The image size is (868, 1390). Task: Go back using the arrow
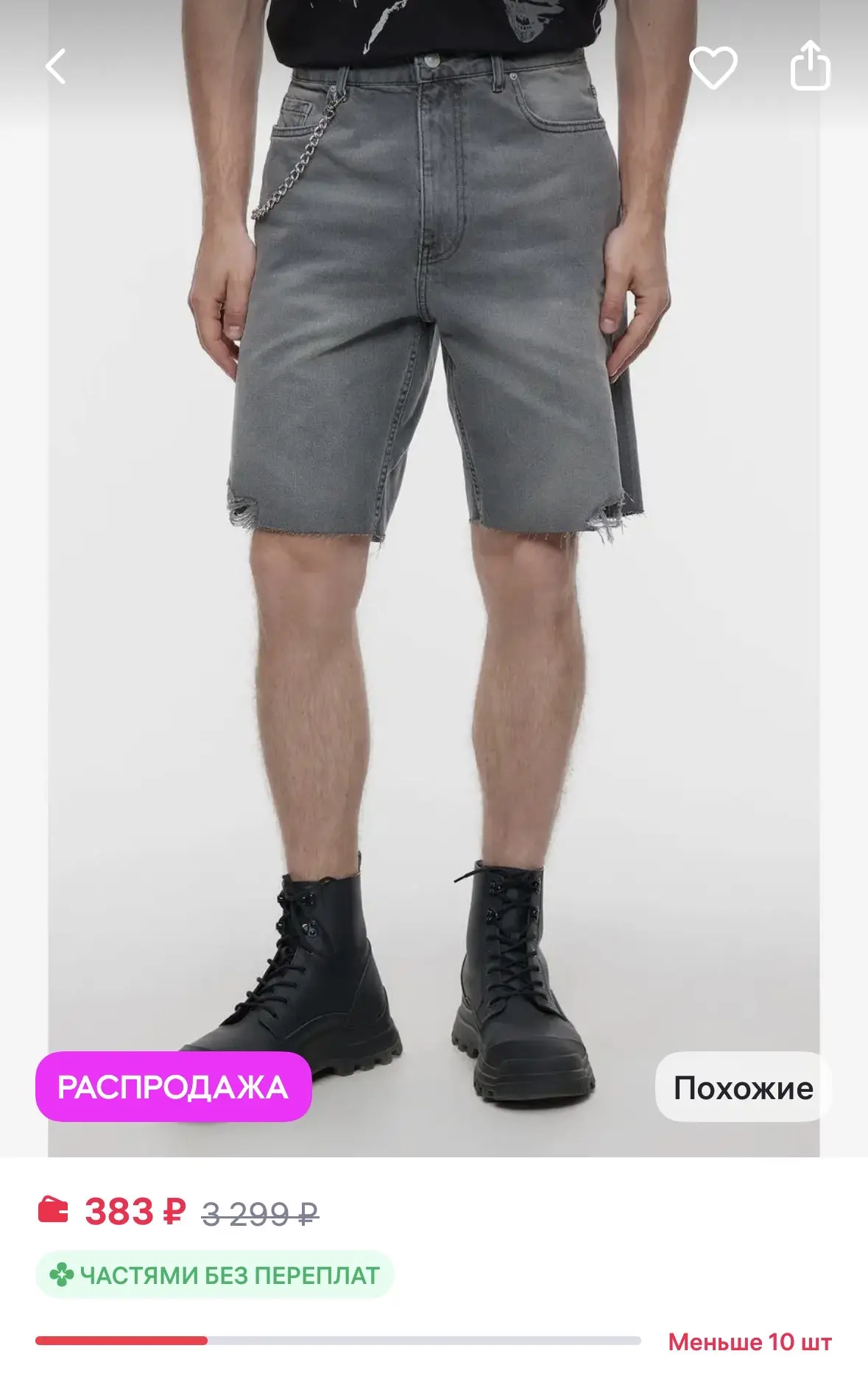56,66
